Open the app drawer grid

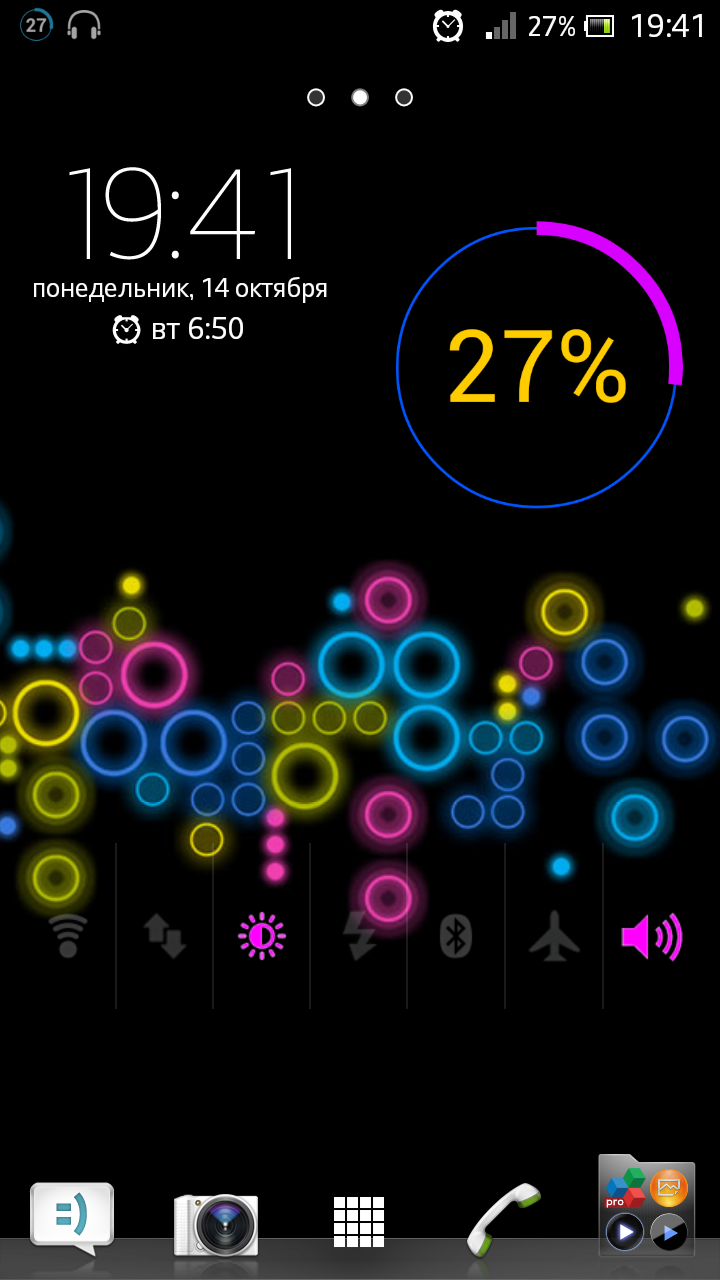click(359, 1221)
